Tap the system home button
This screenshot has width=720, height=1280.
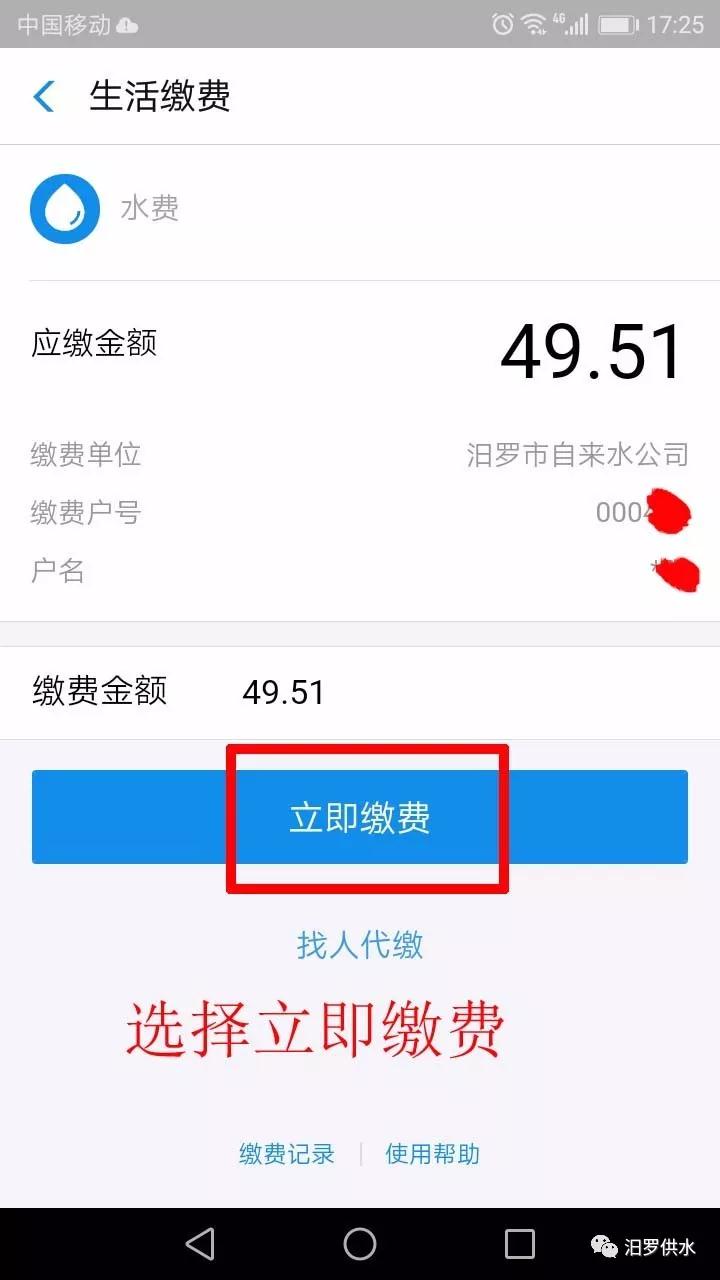(360, 1244)
